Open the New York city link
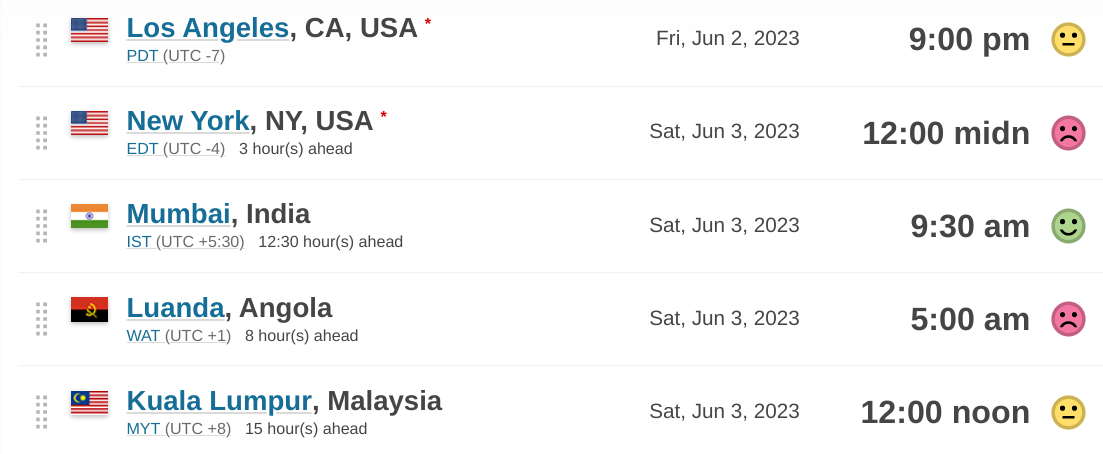Screen dimensions: 1103x454 (187, 121)
